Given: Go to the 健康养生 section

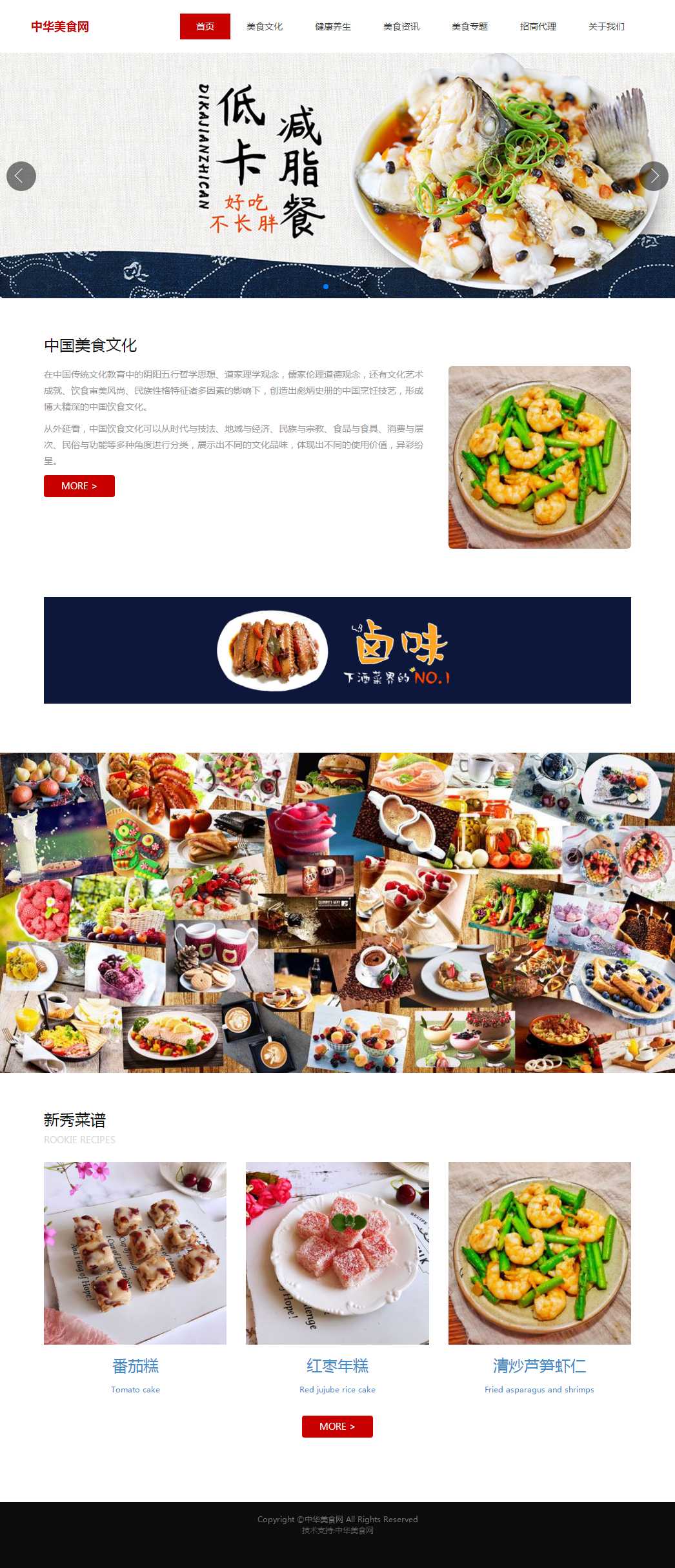Looking at the screenshot, I should point(332,26).
